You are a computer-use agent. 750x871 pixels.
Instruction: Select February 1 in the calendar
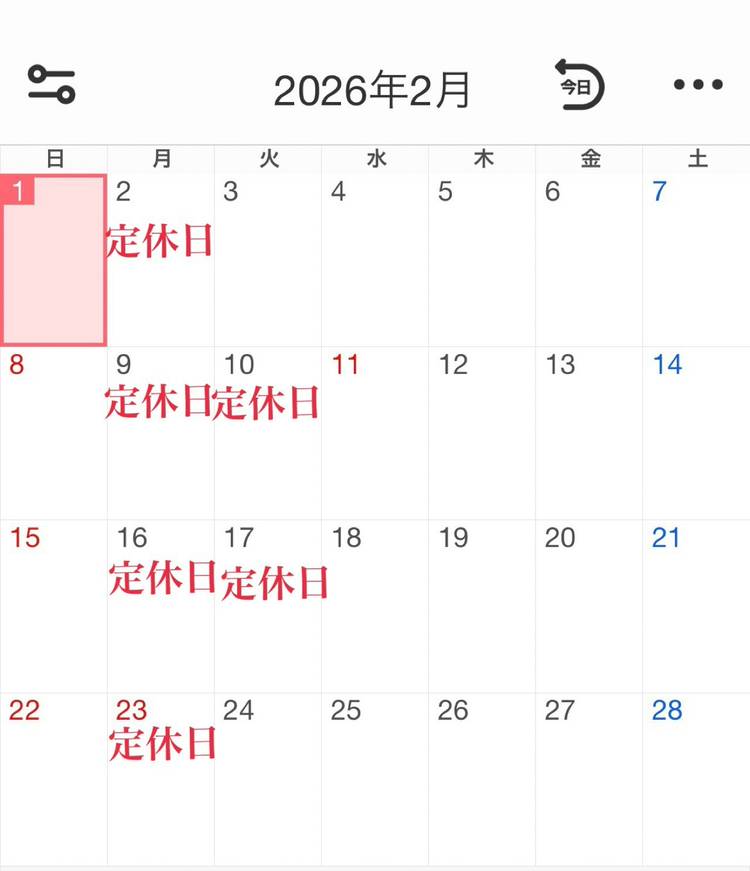click(54, 260)
